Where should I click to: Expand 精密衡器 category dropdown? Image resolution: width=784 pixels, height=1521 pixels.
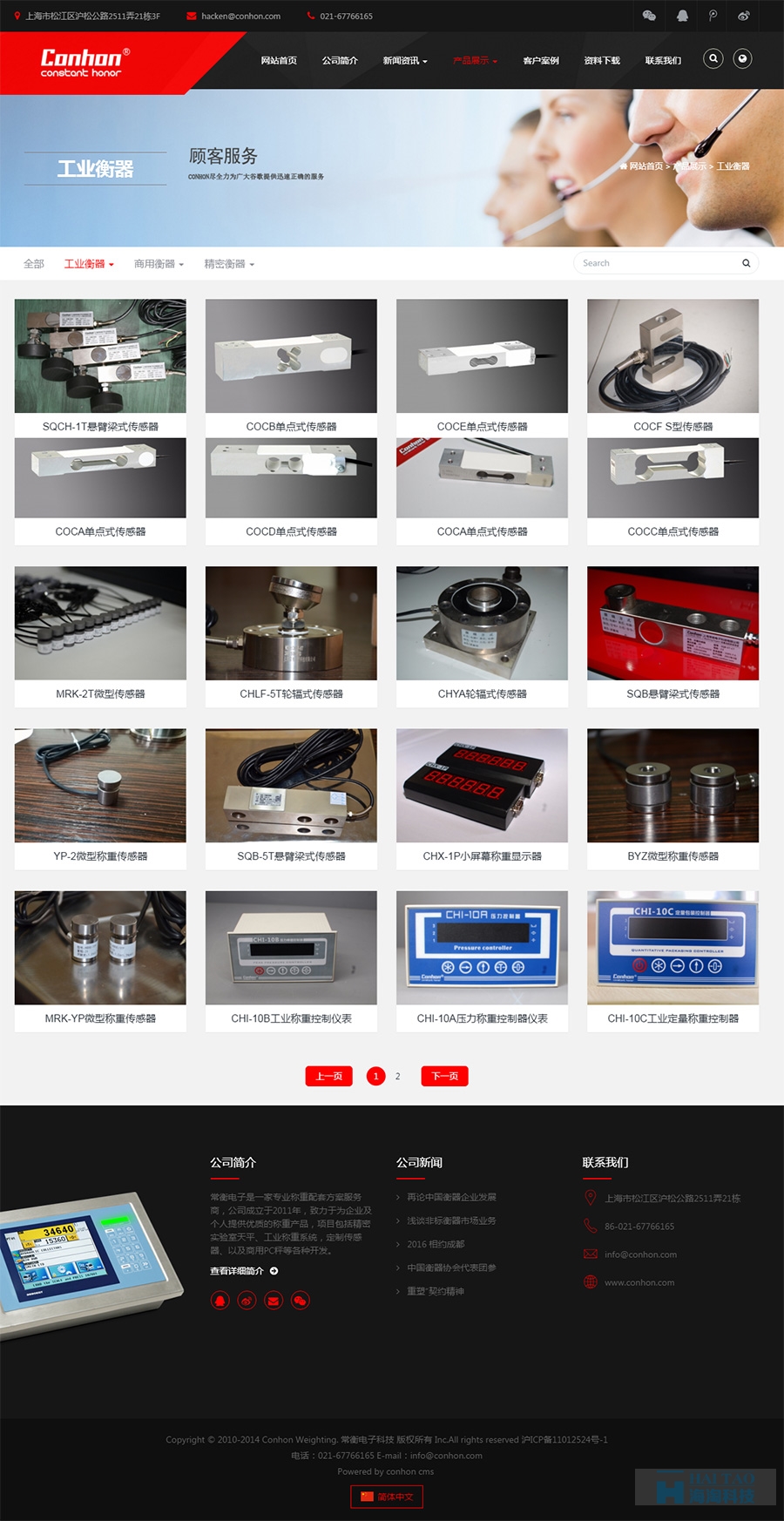coord(229,264)
